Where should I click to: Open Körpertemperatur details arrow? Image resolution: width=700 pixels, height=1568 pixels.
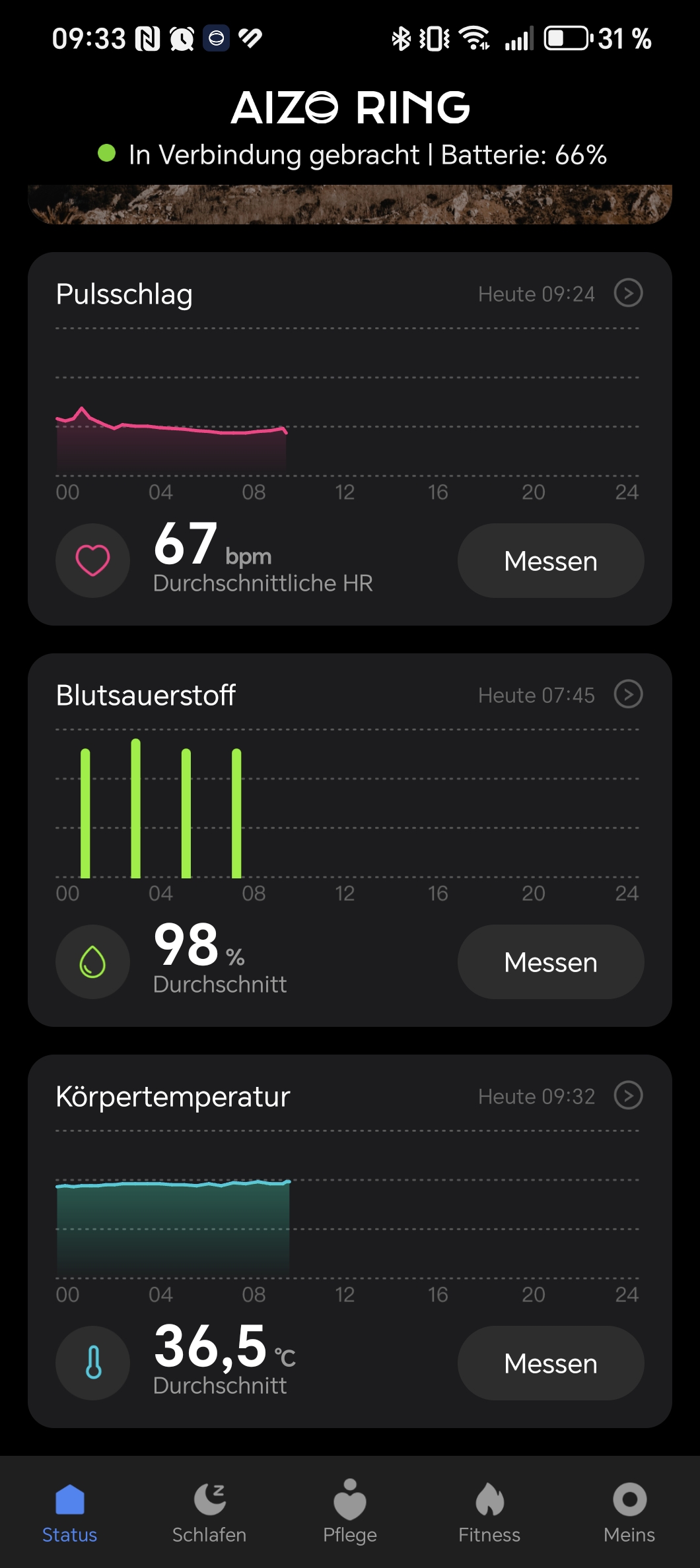tap(628, 1095)
